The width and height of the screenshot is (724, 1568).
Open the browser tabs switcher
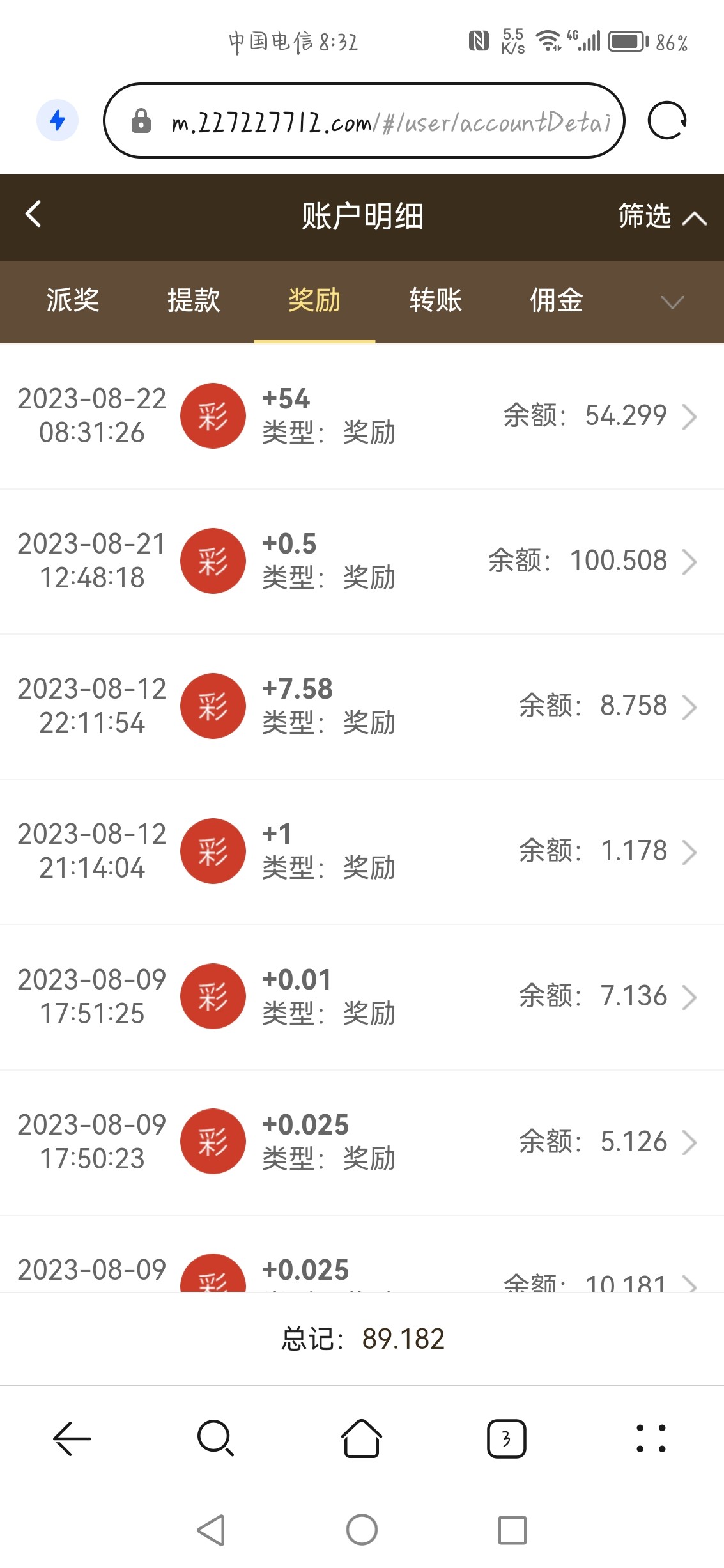[x=506, y=1439]
